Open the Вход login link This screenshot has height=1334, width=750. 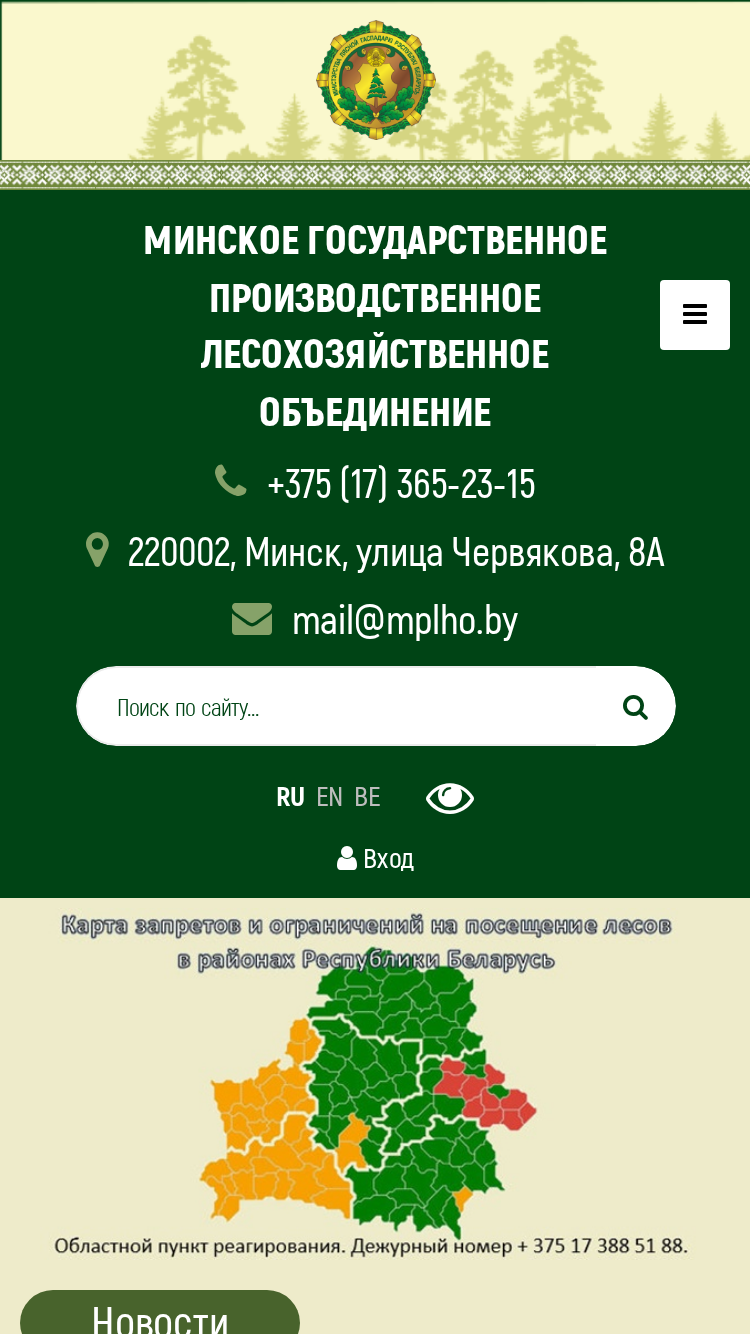[376, 859]
